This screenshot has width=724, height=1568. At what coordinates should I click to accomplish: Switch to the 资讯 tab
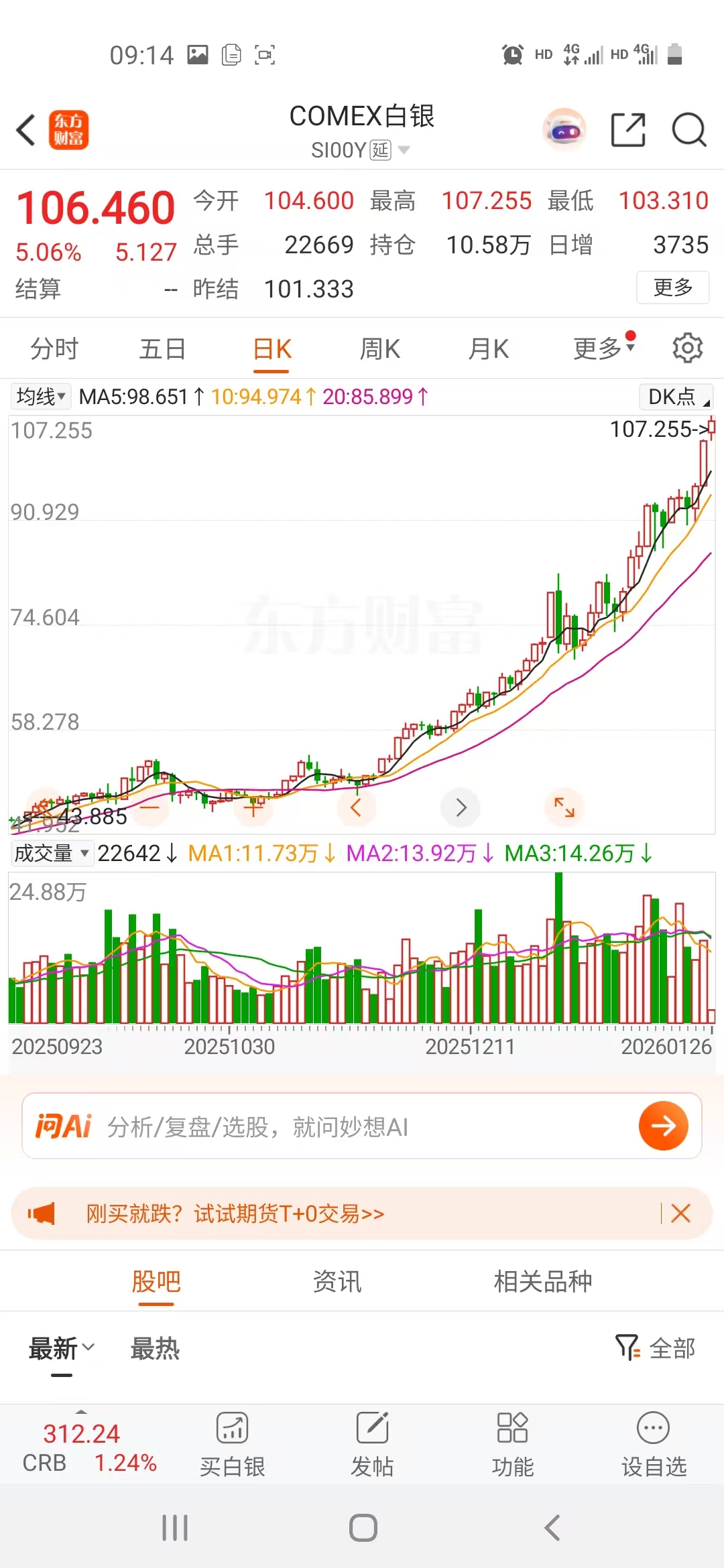[x=337, y=1282]
